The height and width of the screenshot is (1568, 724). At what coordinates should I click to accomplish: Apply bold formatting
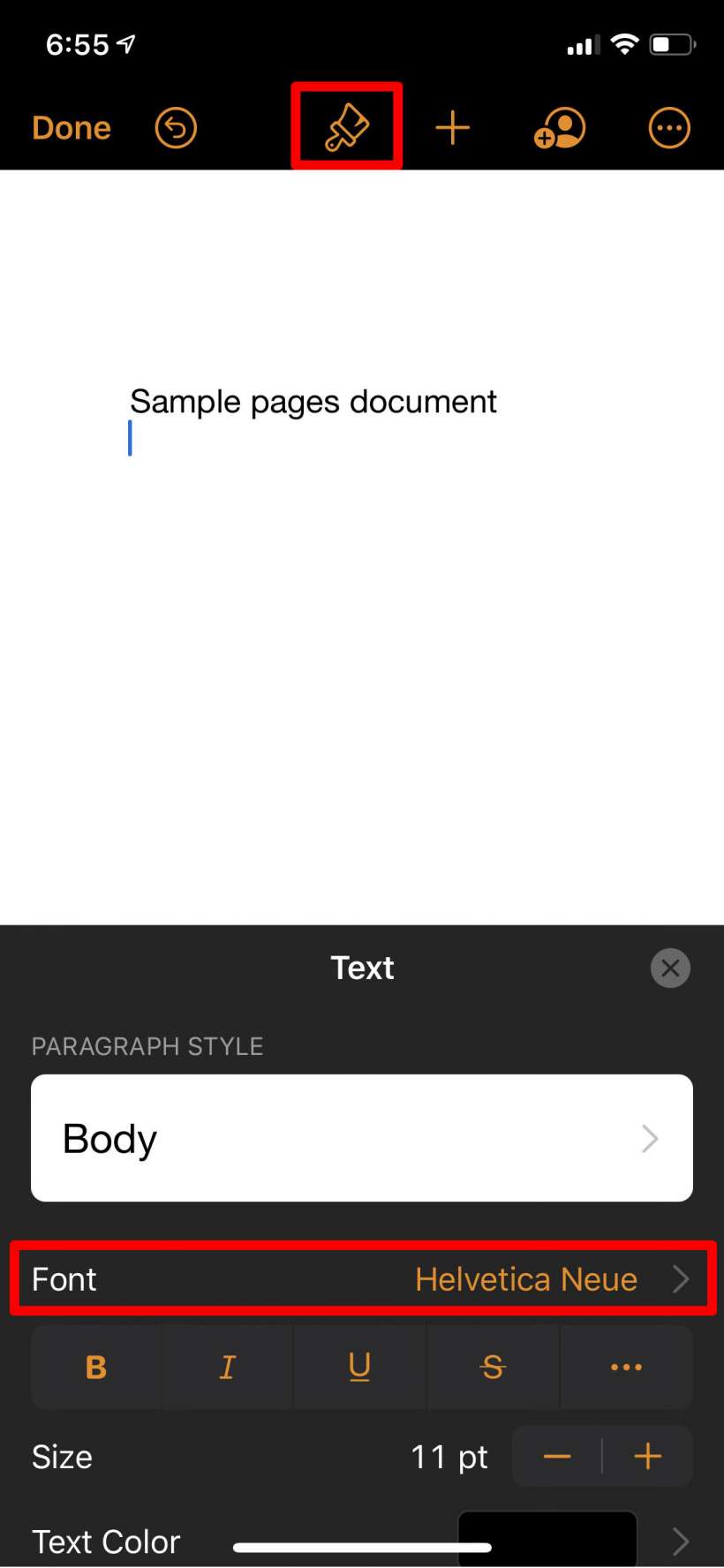[96, 1367]
